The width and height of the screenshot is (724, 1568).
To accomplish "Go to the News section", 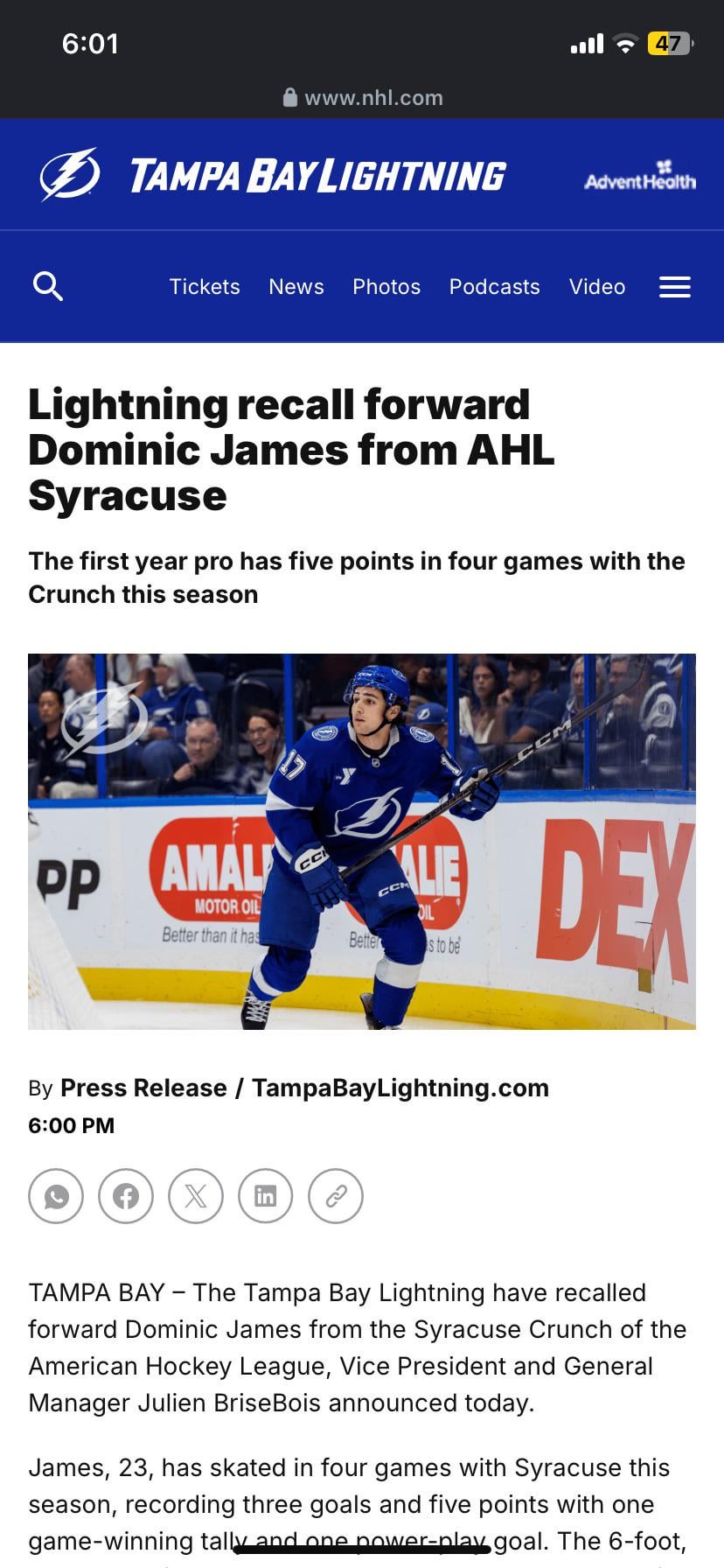I will point(296,286).
